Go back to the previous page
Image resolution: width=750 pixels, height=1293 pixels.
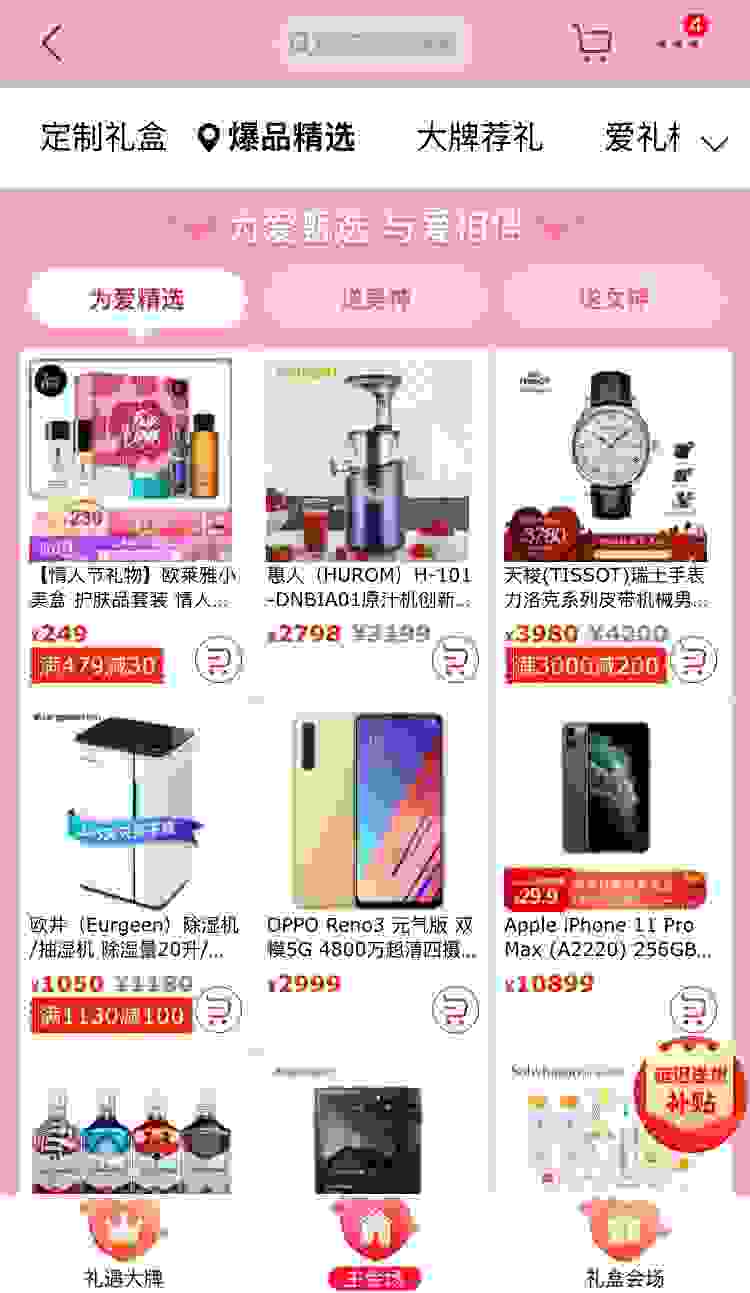click(52, 43)
